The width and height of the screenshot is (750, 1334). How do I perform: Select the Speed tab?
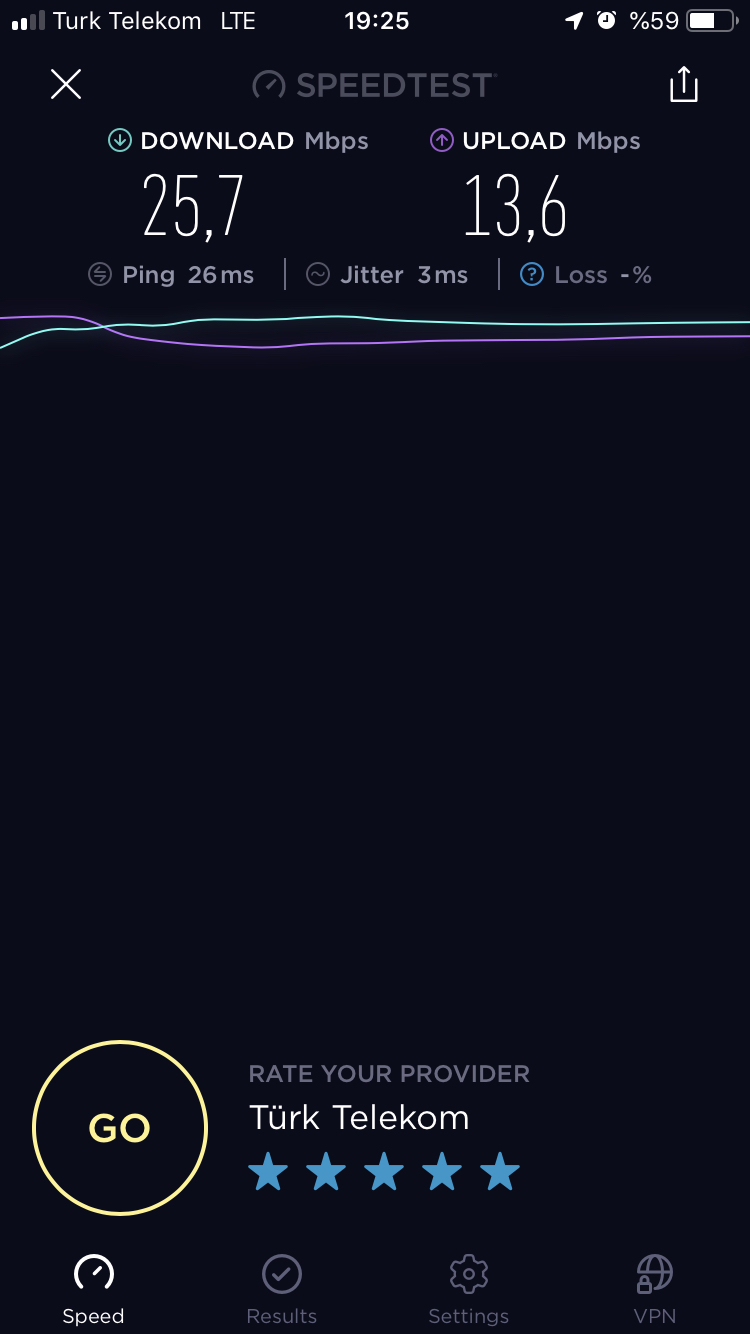tap(94, 1290)
